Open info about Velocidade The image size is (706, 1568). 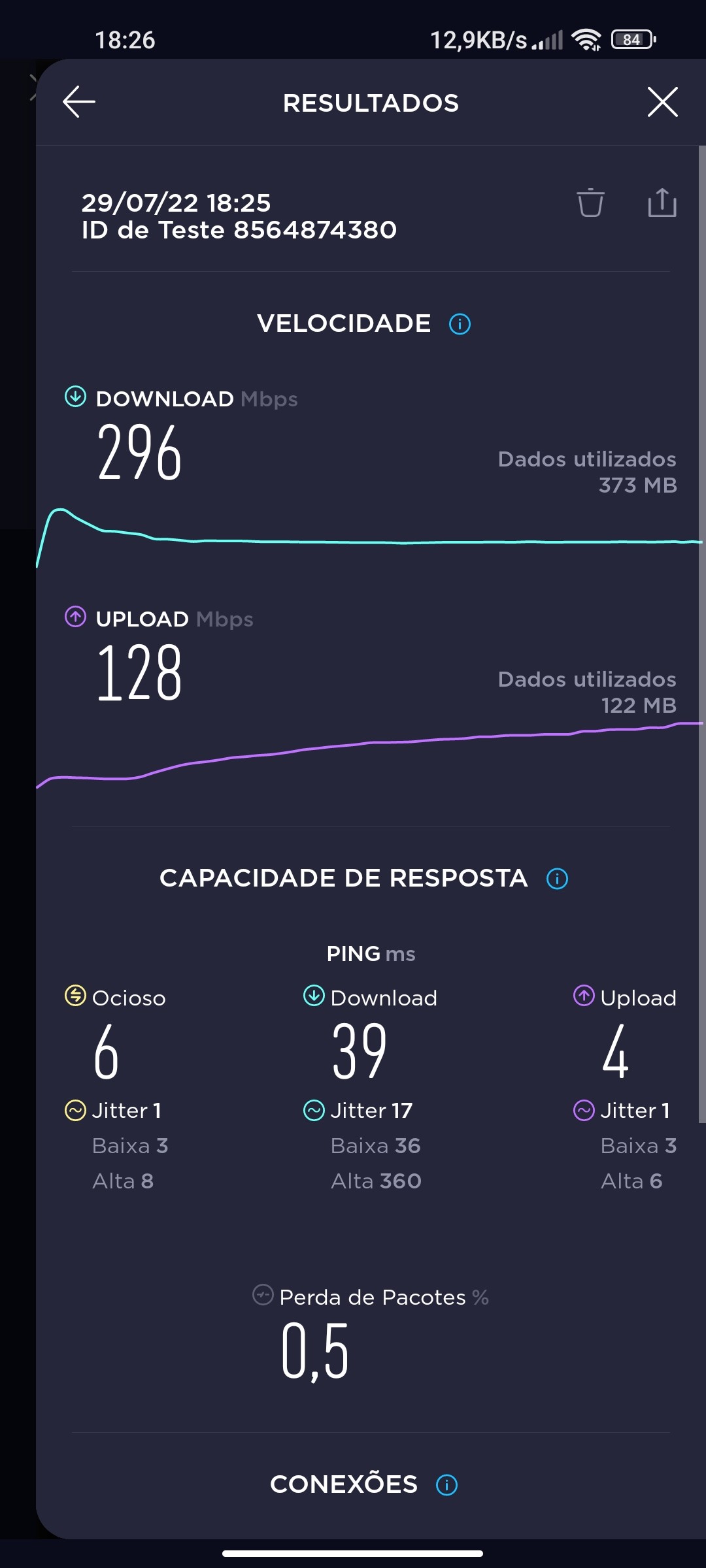pos(460,324)
